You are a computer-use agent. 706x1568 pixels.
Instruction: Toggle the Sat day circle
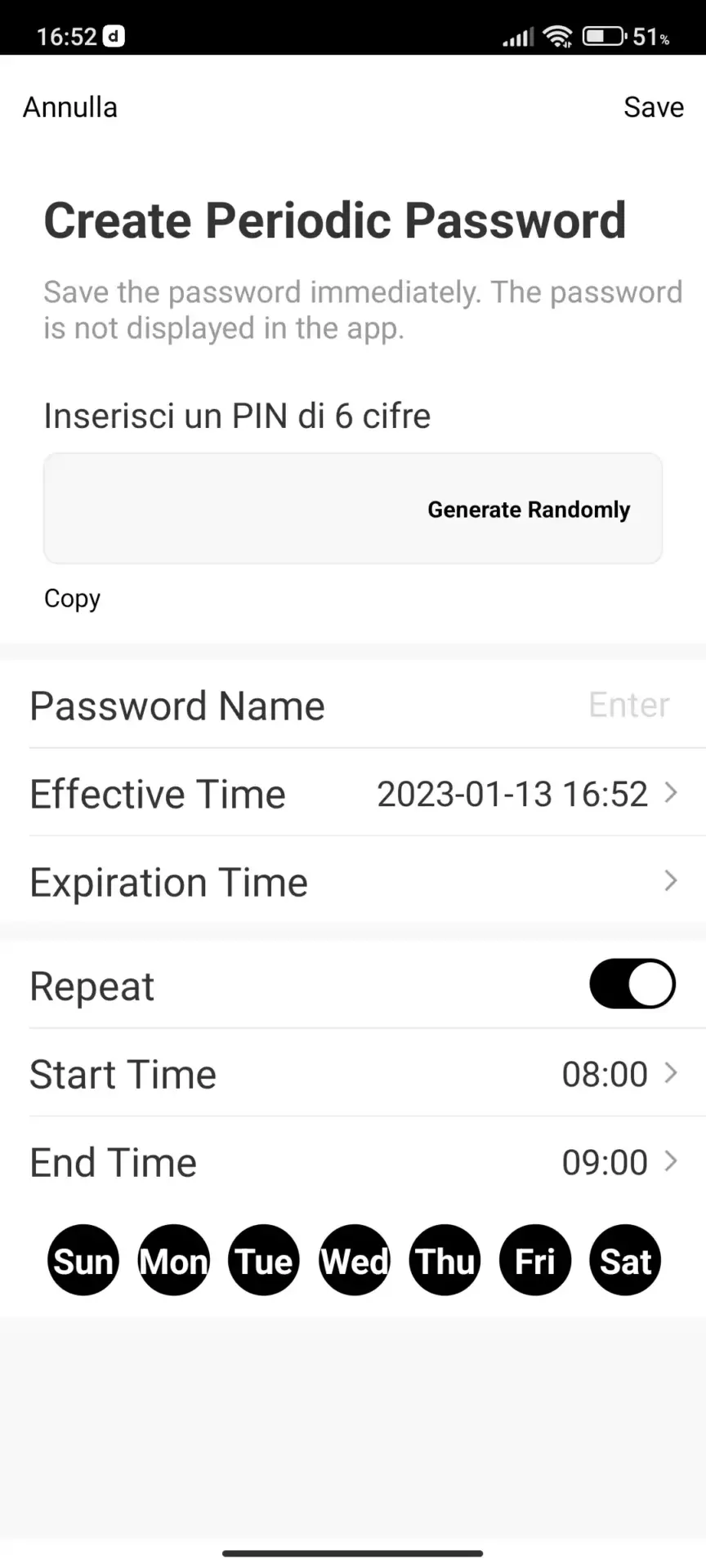(x=625, y=1260)
